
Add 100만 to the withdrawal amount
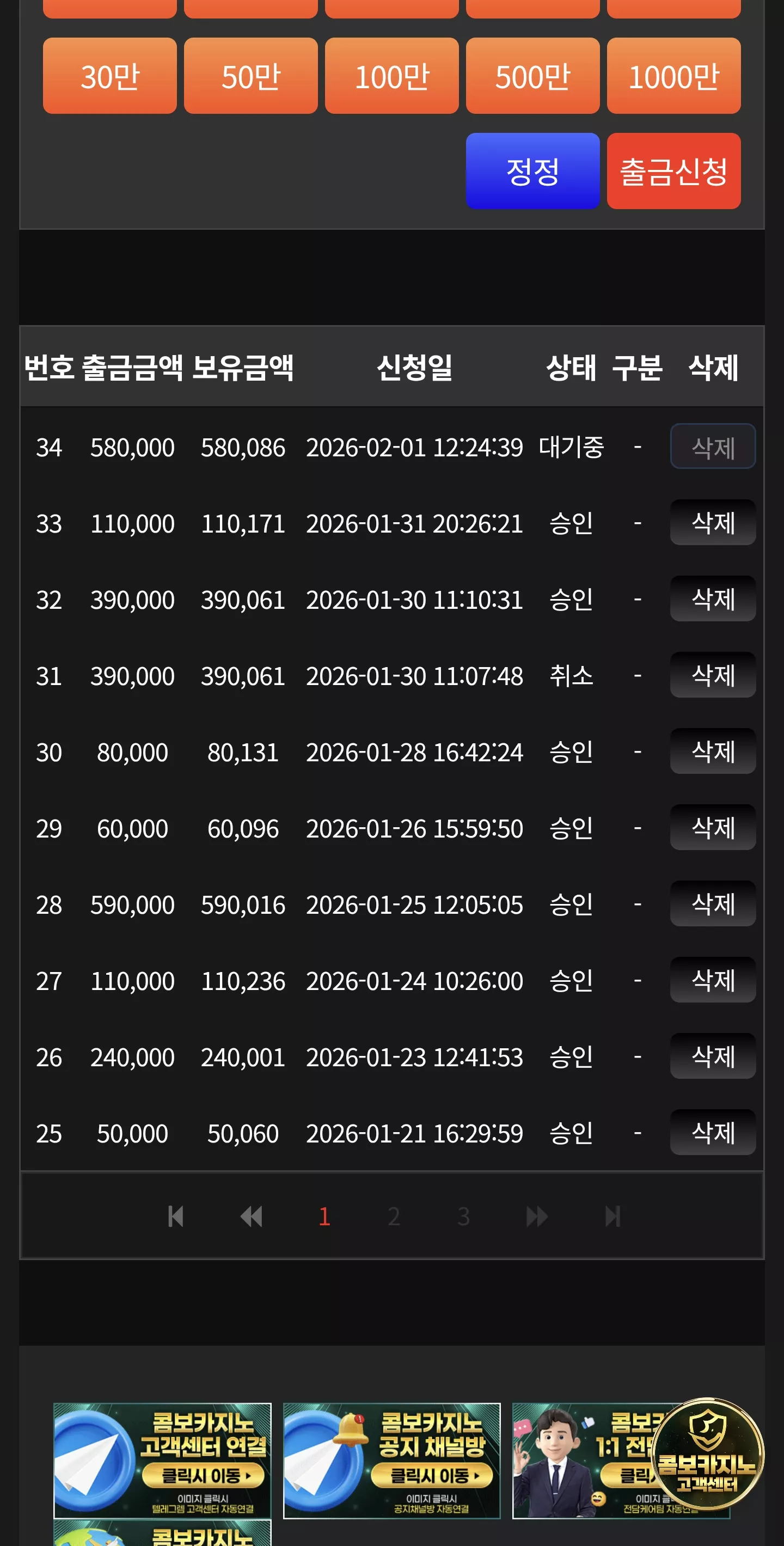[391, 76]
